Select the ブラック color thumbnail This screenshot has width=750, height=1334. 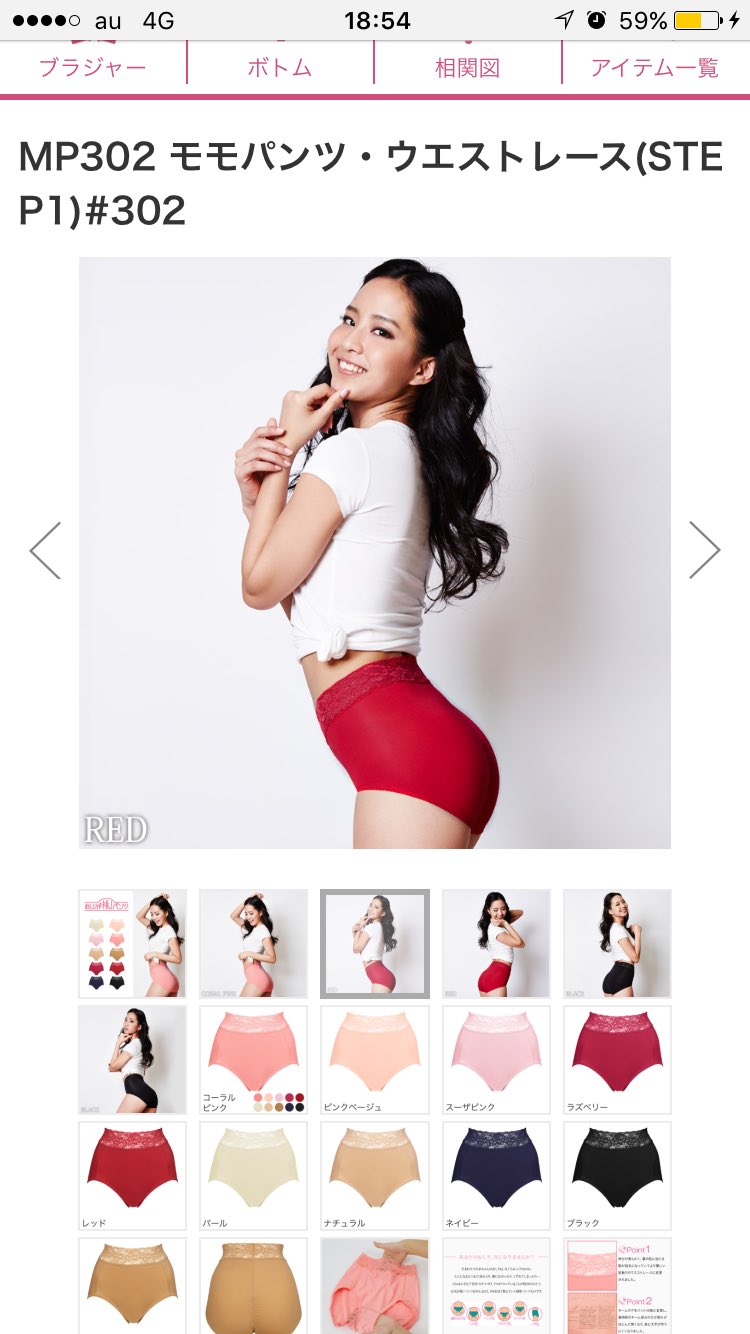pyautogui.click(x=617, y=1176)
